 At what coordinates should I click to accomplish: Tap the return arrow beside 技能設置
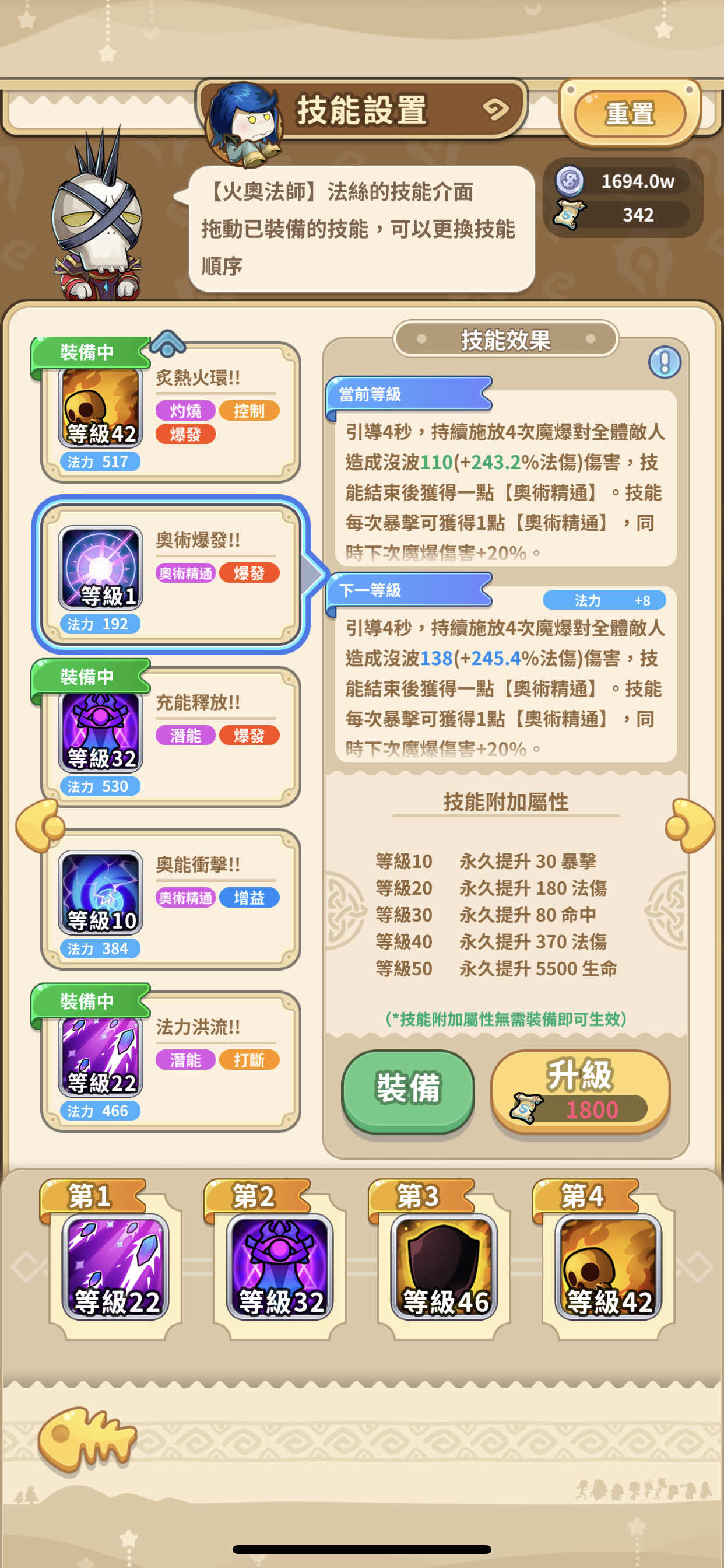pos(495,110)
